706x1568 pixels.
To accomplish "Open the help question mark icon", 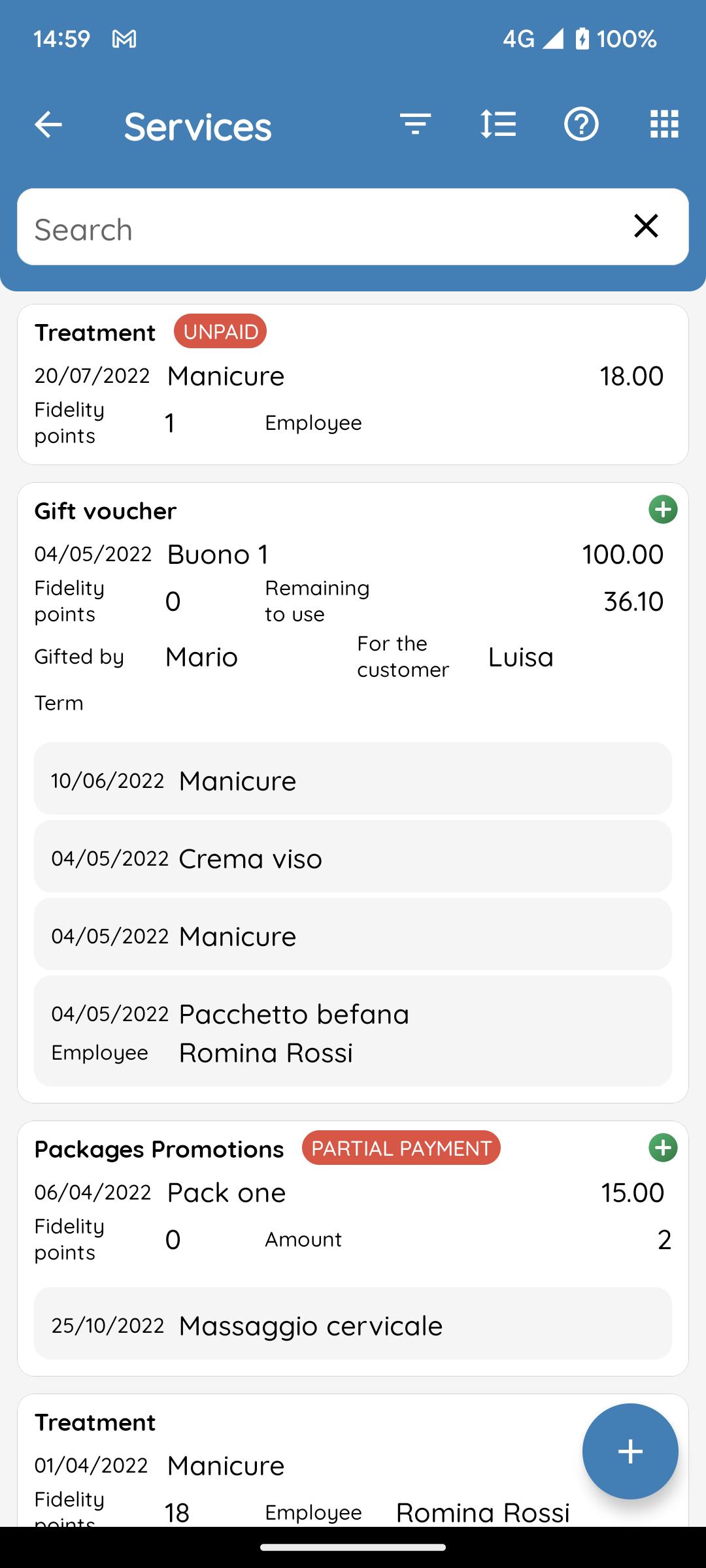I will click(581, 124).
